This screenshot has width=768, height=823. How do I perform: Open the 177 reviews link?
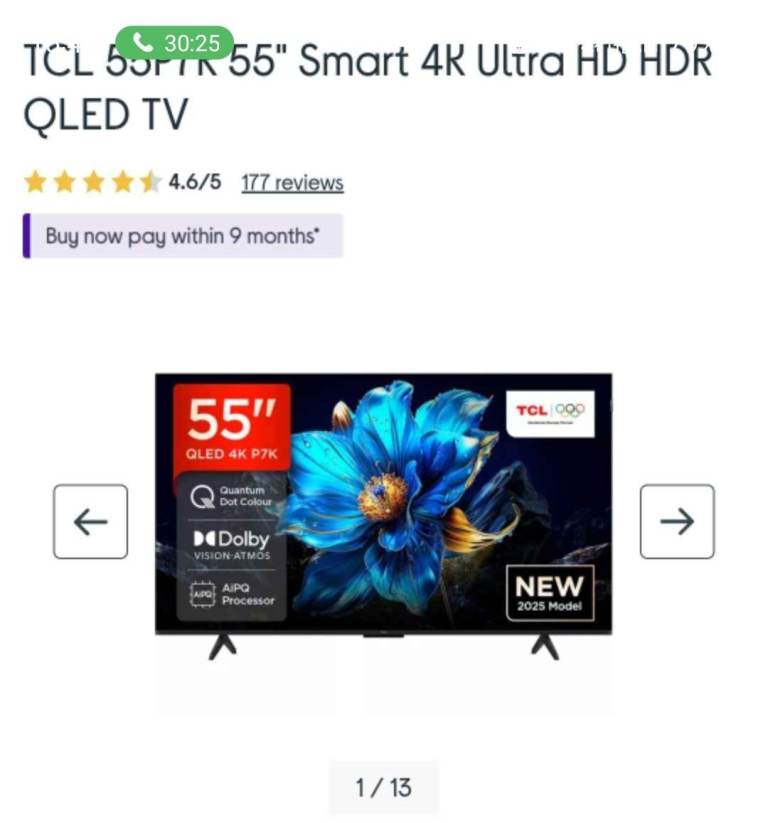(292, 183)
